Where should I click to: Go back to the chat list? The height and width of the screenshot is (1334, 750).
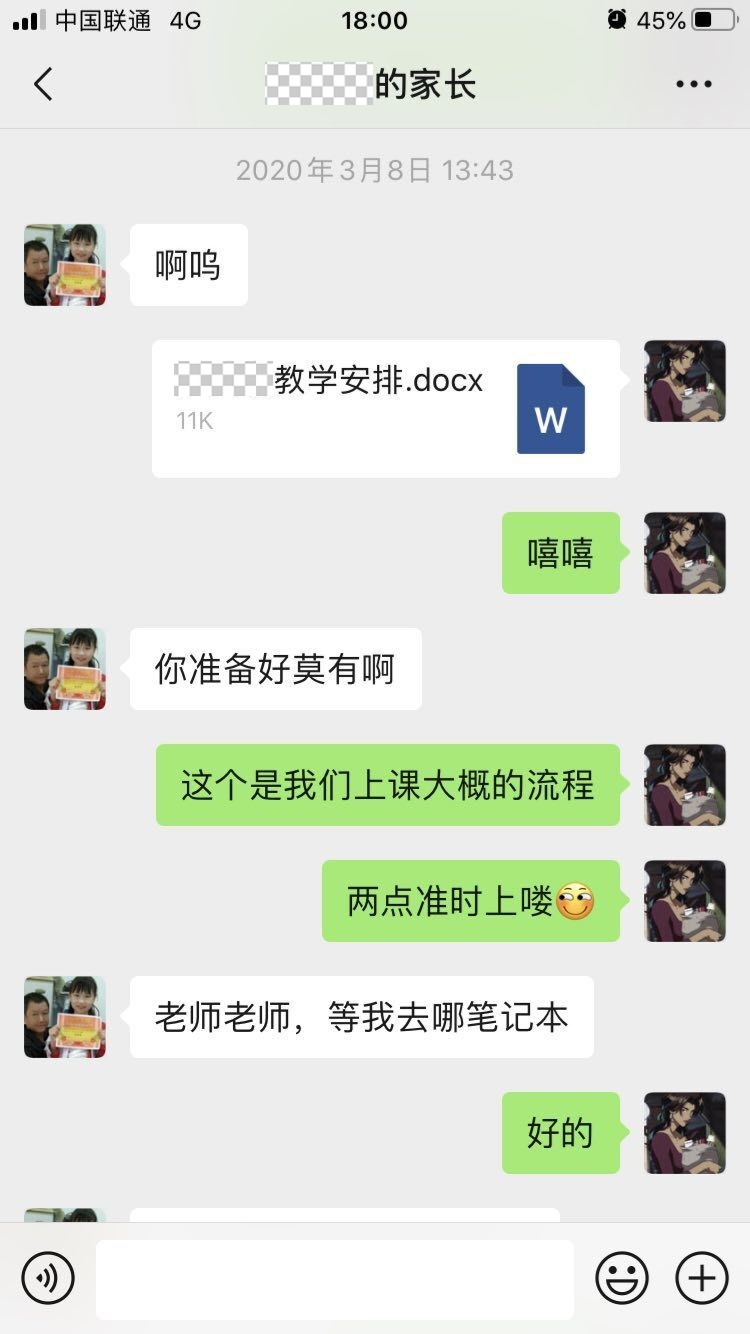(43, 85)
